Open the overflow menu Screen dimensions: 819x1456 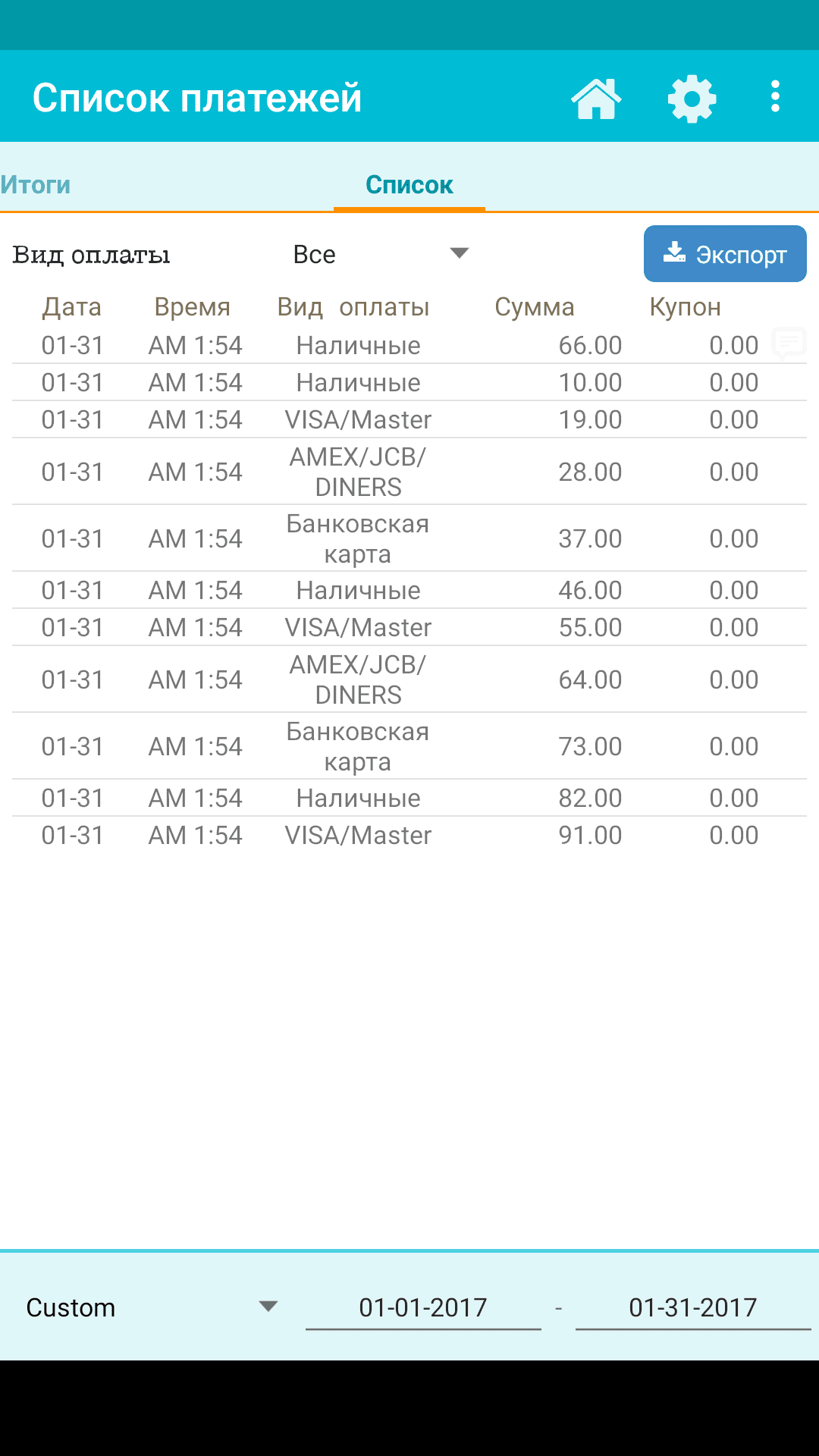(775, 97)
